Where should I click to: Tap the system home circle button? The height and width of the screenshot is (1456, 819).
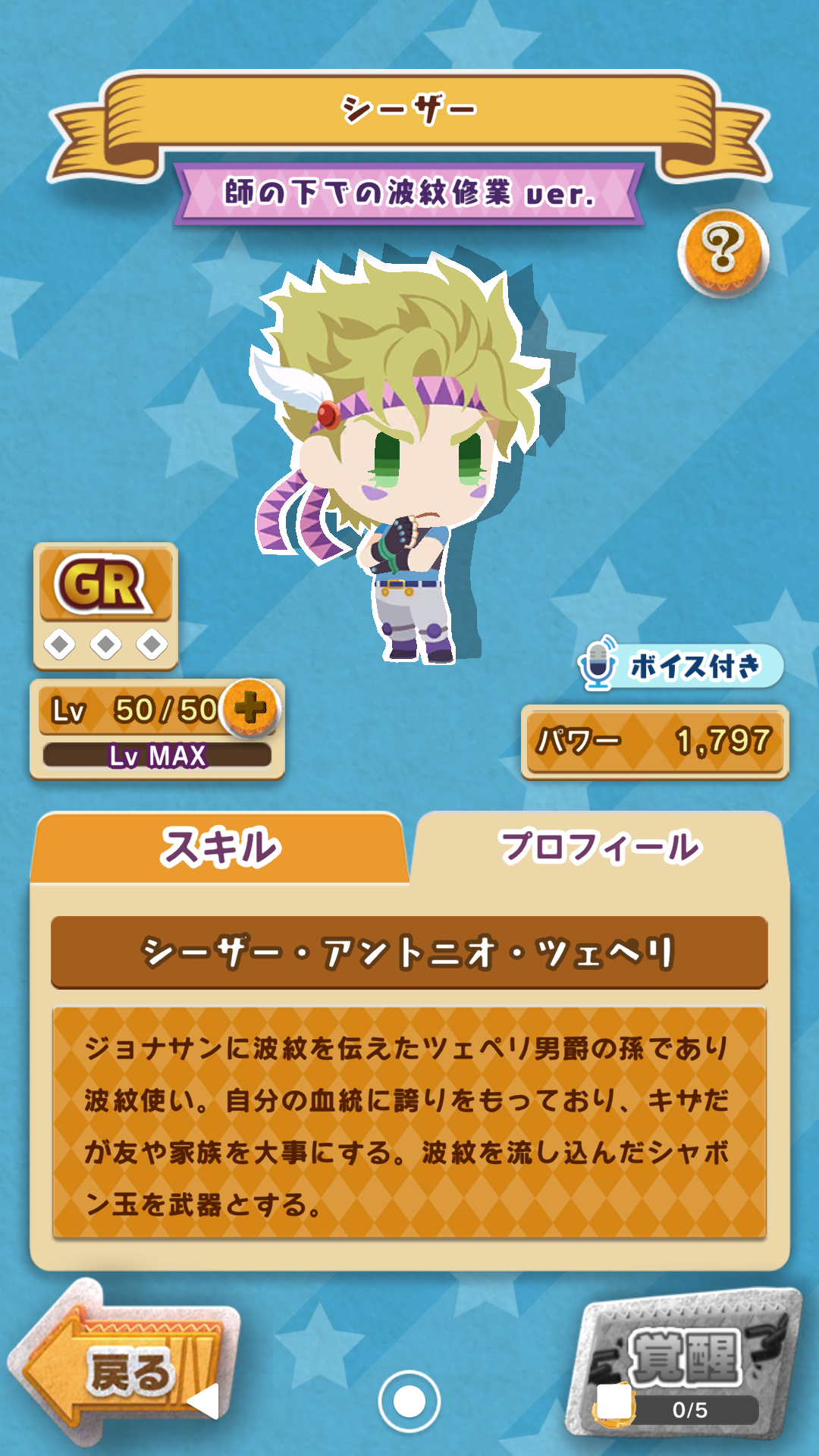click(409, 1401)
